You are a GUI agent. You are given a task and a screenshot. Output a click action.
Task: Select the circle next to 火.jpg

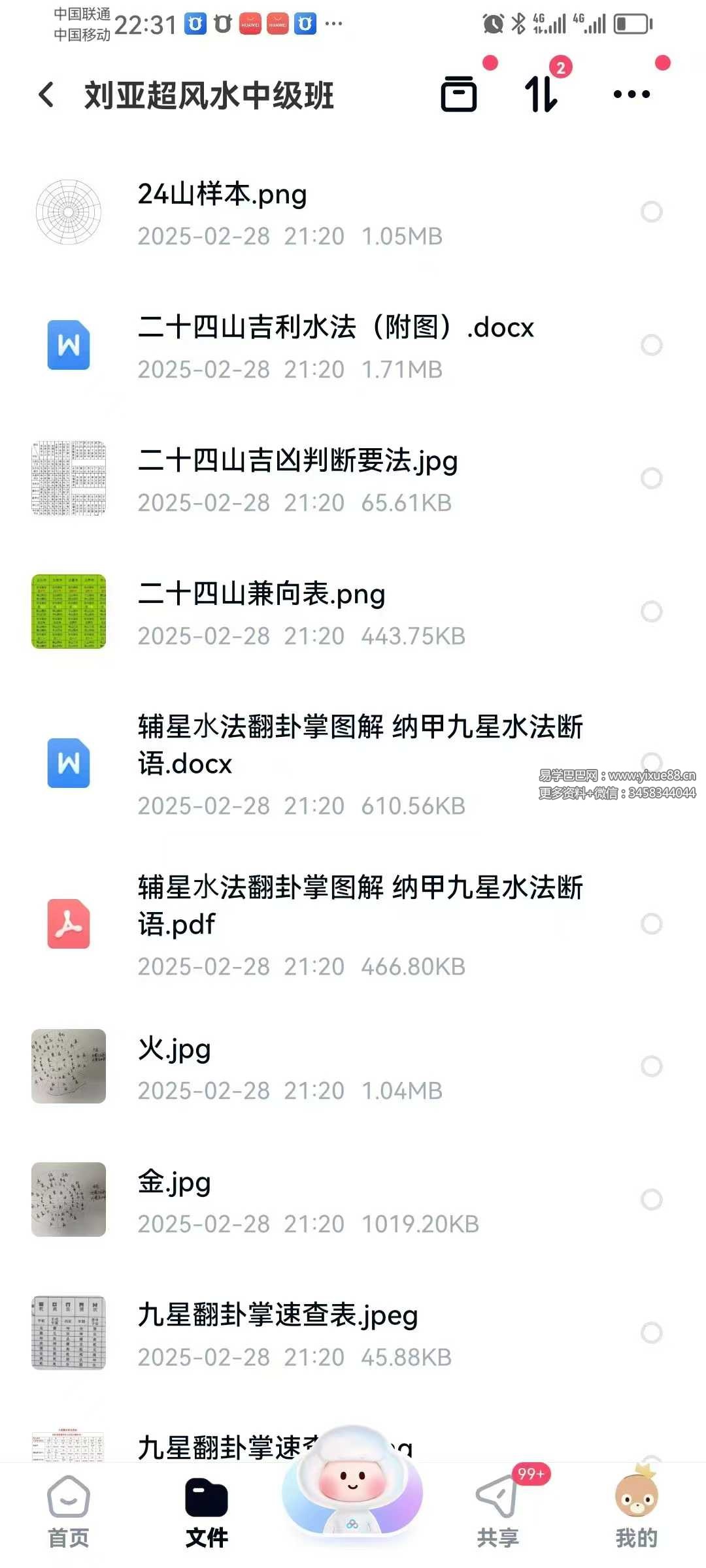(651, 1066)
